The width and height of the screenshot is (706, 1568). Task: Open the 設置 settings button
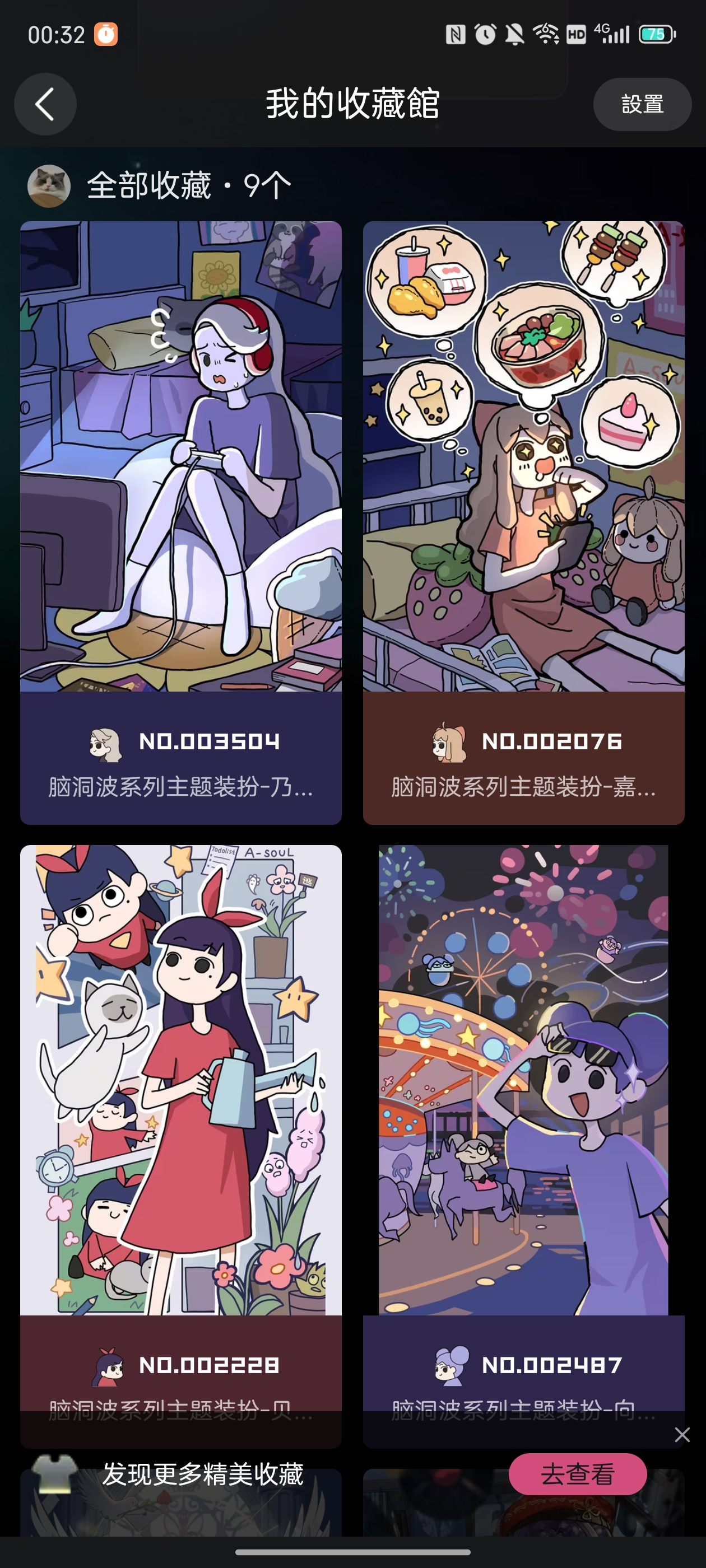(642, 104)
